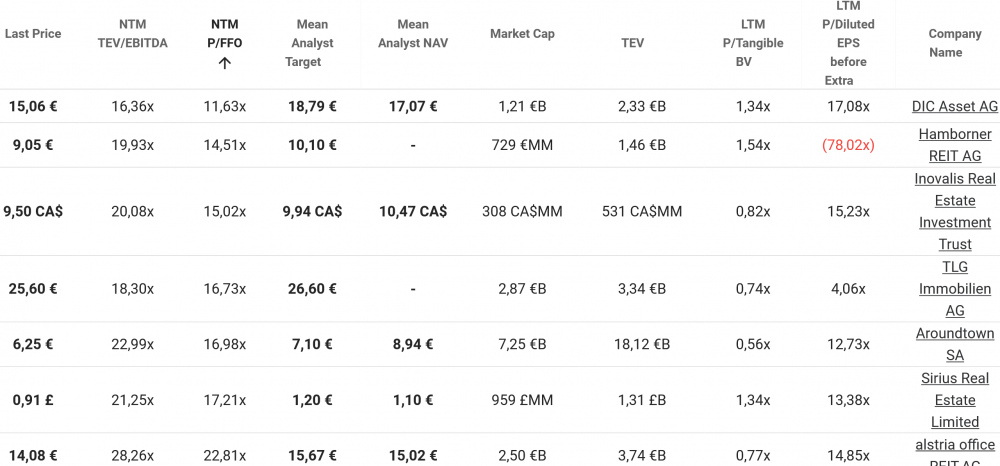Open the Hamborner REIT AG company link
The image size is (1000, 466).
coord(954,145)
